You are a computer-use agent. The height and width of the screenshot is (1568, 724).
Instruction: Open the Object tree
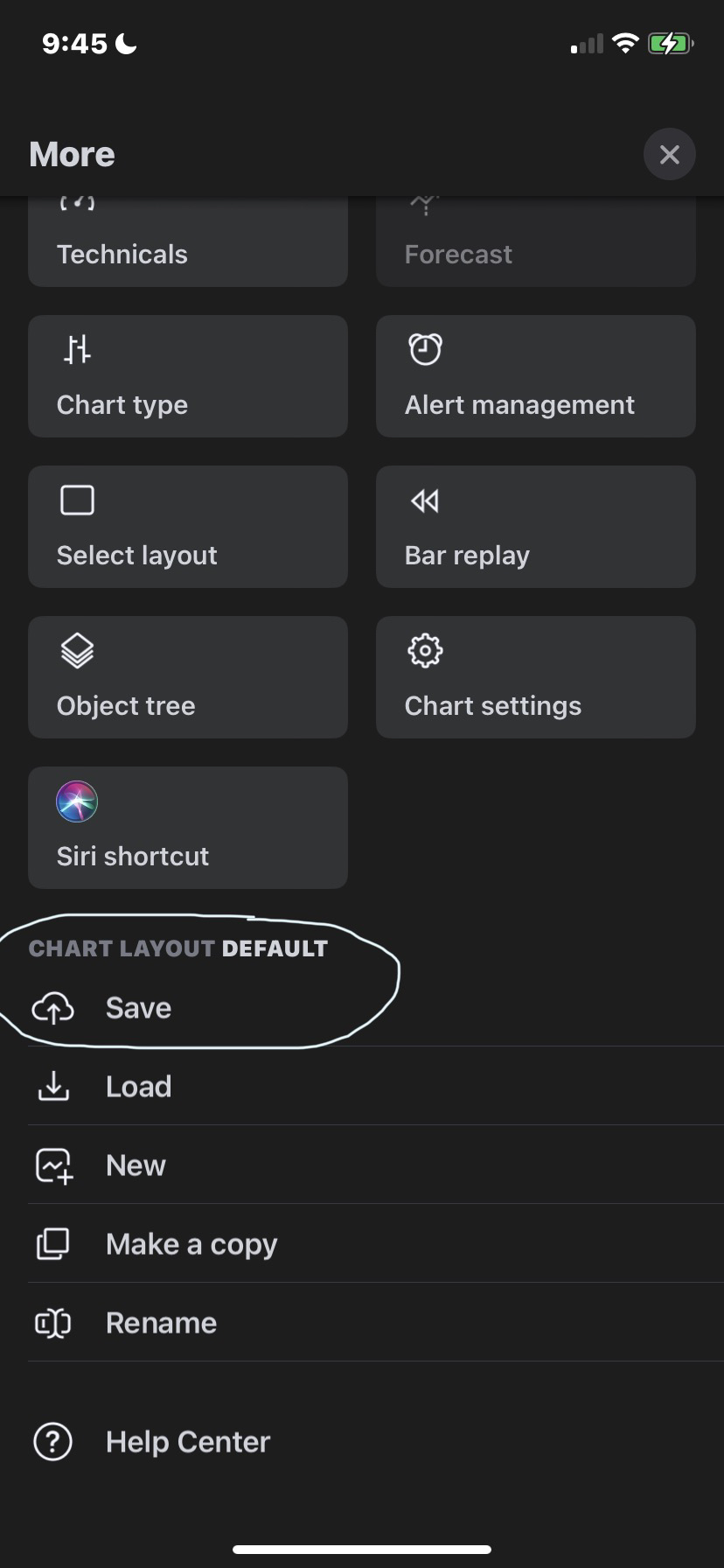coord(187,677)
